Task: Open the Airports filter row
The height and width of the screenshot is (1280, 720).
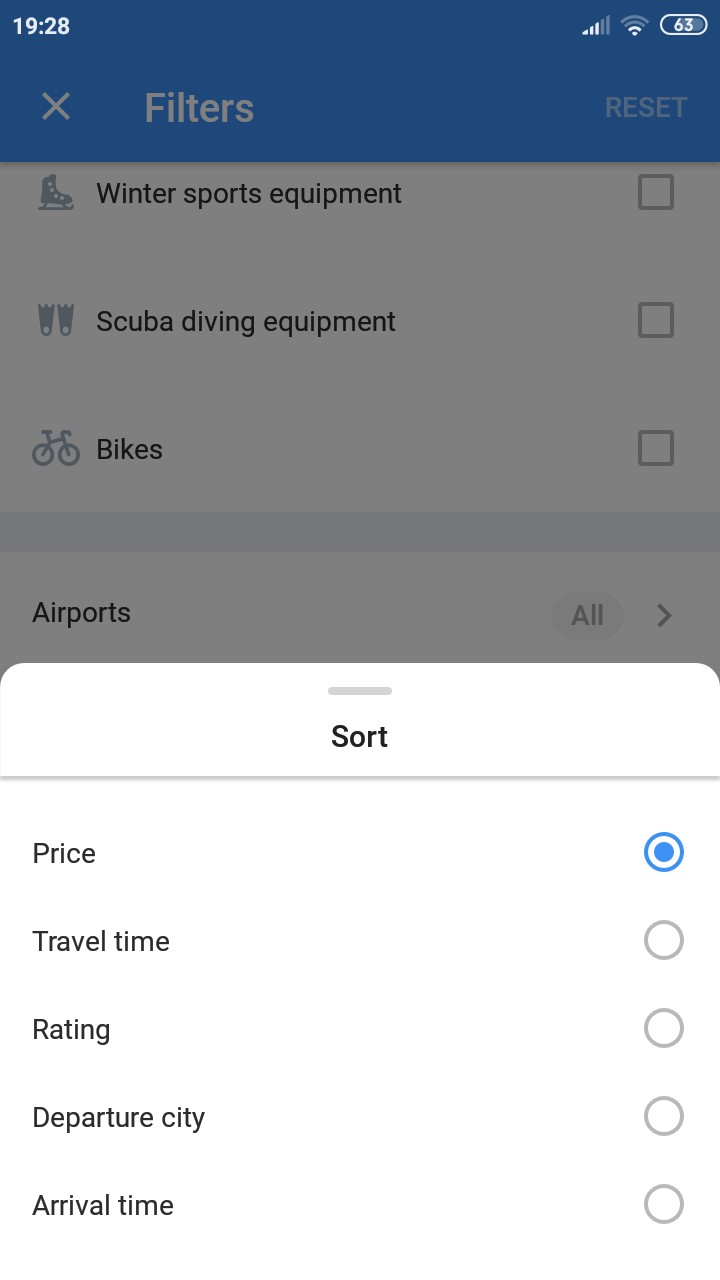Action: [x=360, y=613]
